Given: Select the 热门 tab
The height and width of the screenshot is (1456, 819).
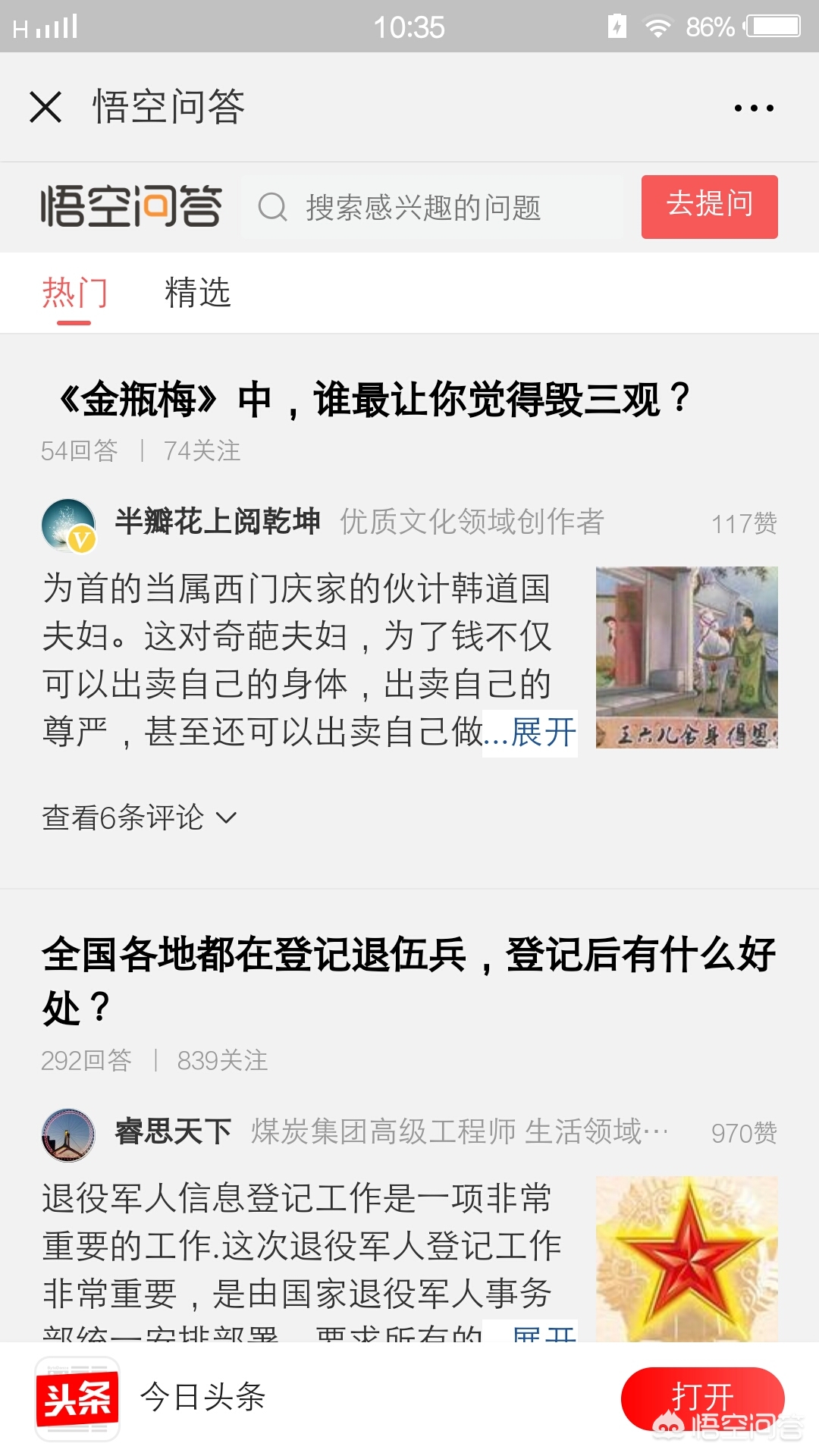Looking at the screenshot, I should [x=74, y=293].
